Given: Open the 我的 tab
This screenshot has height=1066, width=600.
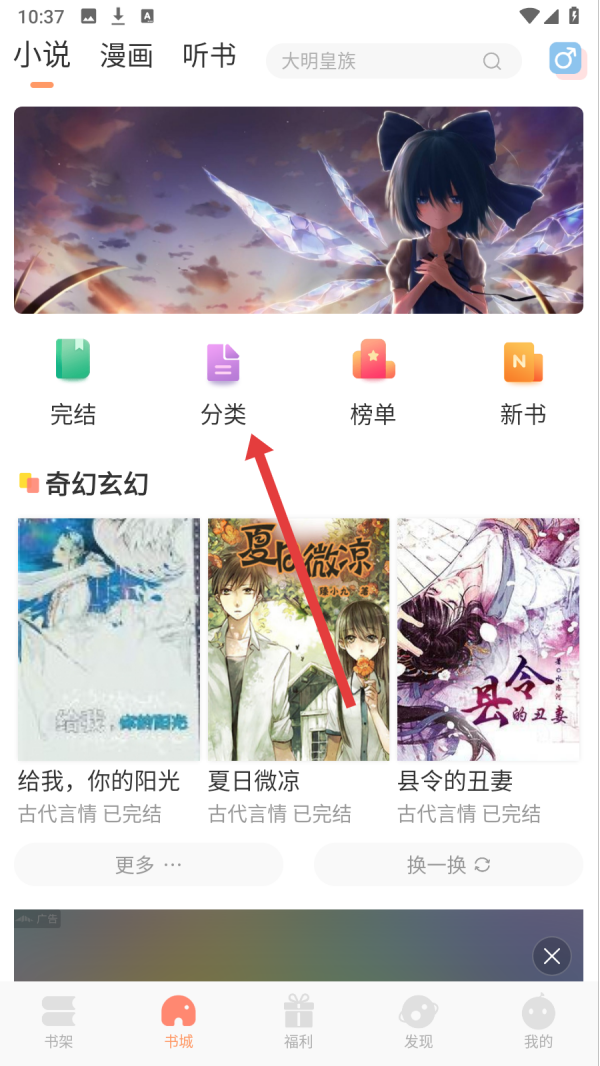Looking at the screenshot, I should point(538,1022).
